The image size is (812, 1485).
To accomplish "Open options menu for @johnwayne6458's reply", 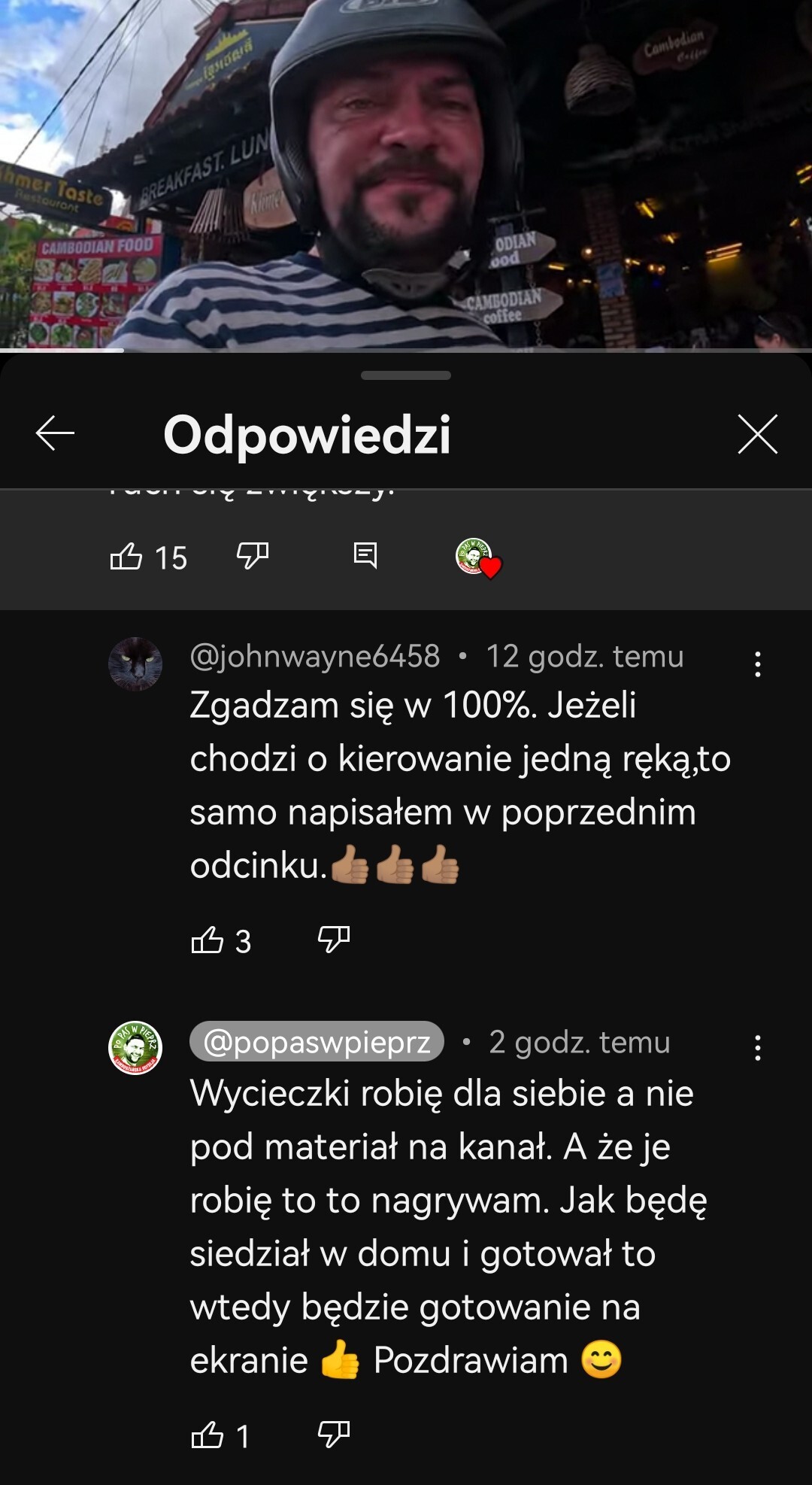I will [x=757, y=664].
